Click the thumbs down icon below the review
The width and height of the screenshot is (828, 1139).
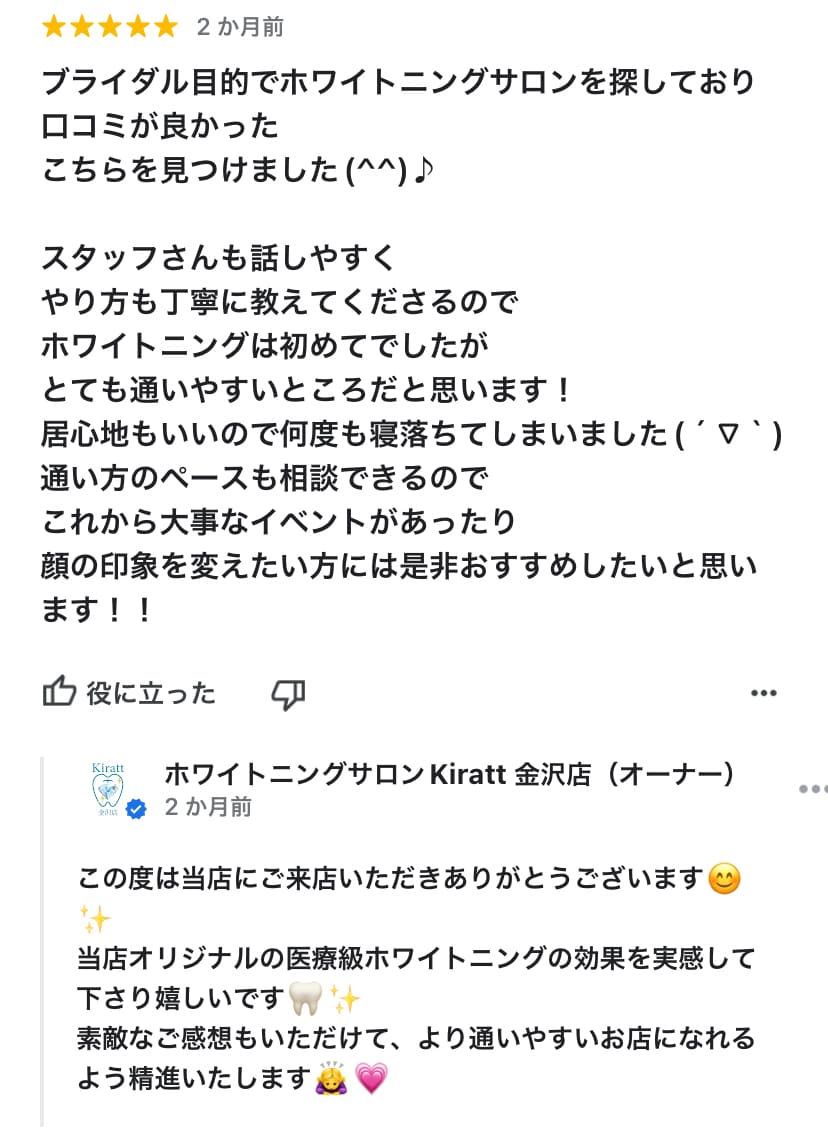click(x=288, y=692)
